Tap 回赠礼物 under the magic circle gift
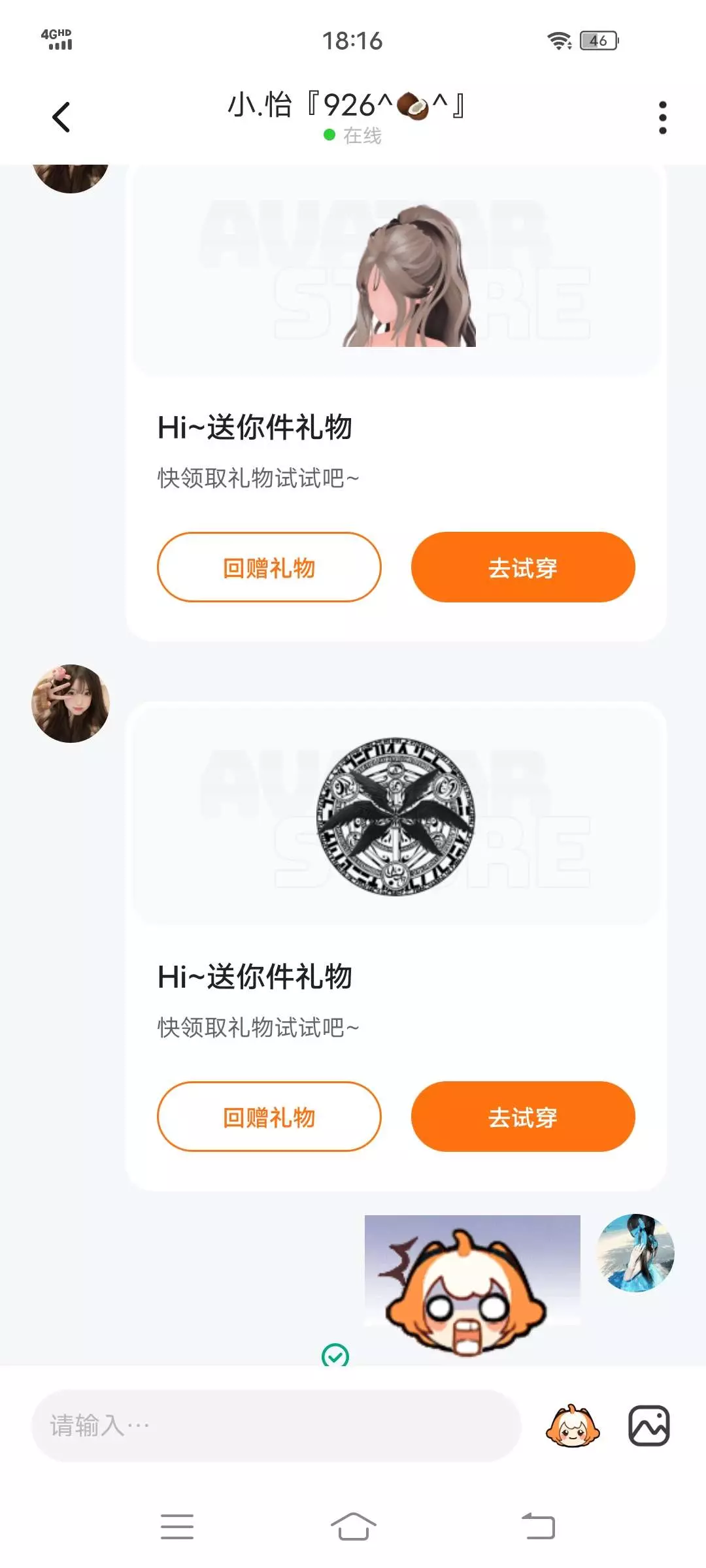 coord(269,1117)
